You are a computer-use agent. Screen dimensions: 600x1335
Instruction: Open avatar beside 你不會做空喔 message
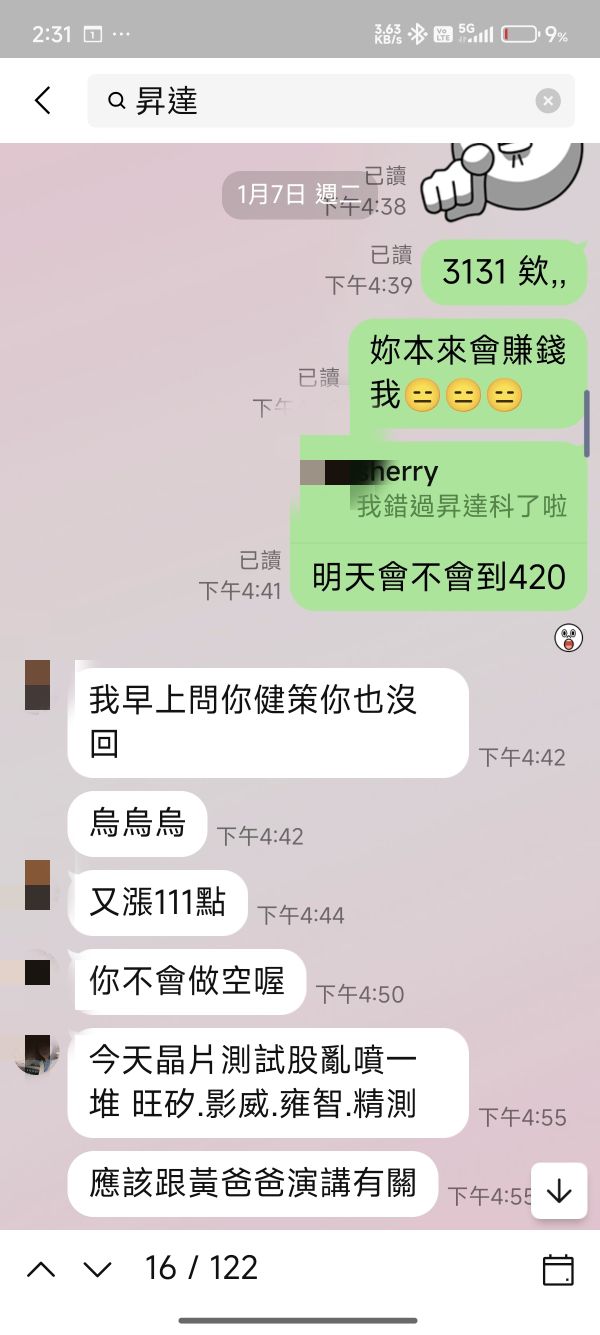pos(37,971)
